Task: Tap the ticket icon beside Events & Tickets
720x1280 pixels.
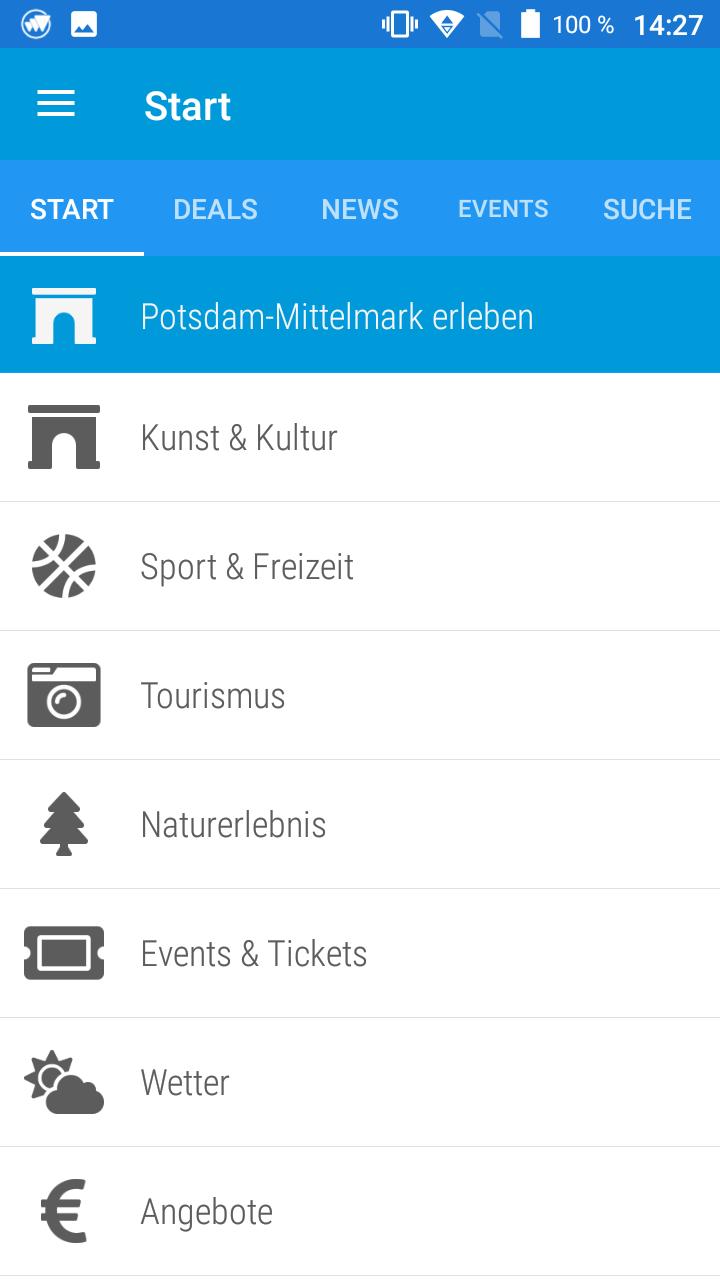Action: 64,953
